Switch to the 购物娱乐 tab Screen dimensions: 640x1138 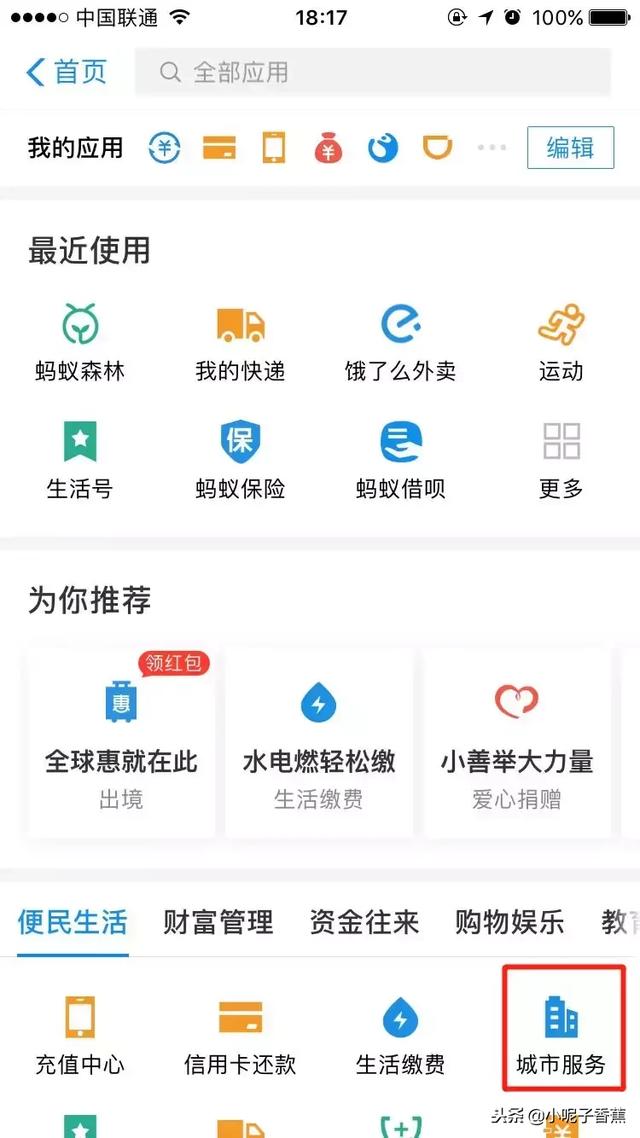point(509,922)
